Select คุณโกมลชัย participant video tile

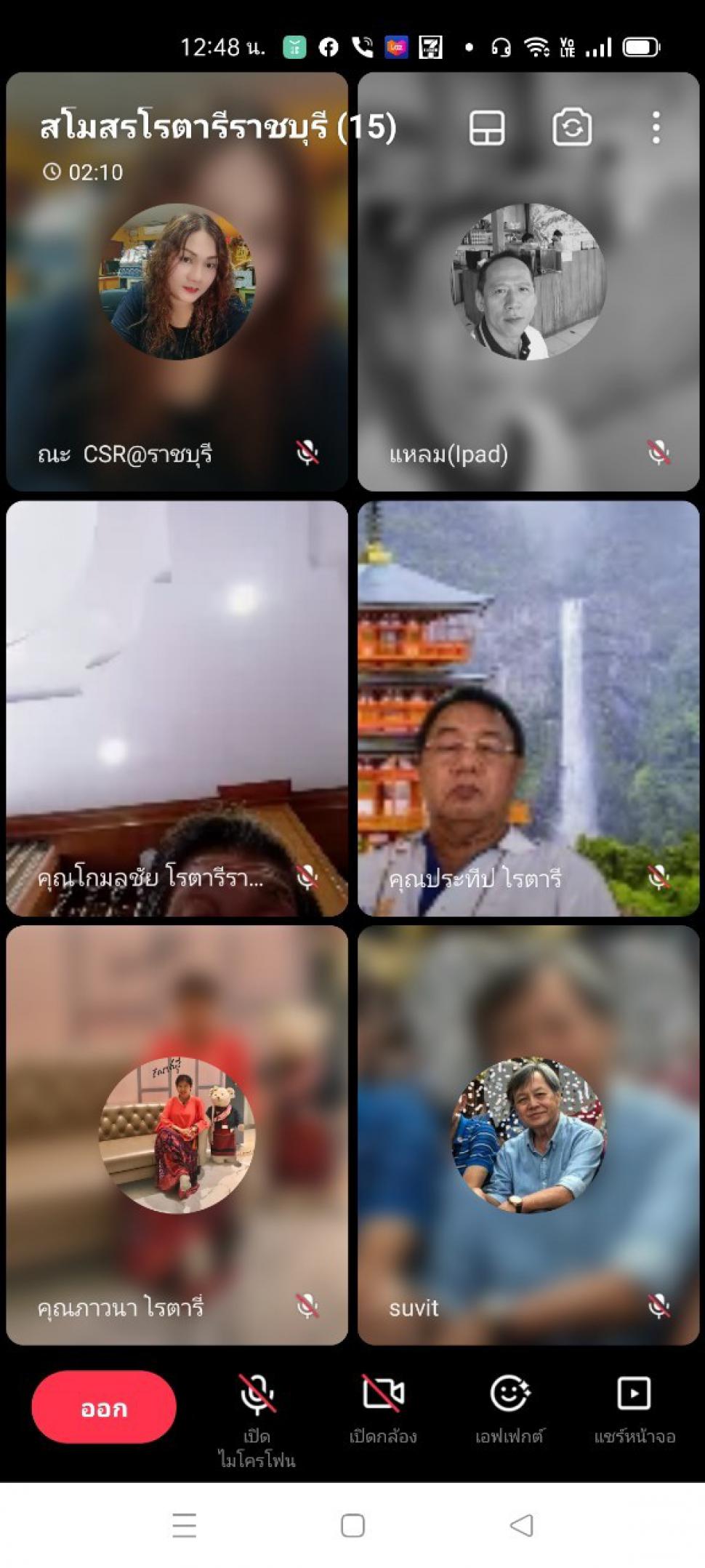[177, 708]
